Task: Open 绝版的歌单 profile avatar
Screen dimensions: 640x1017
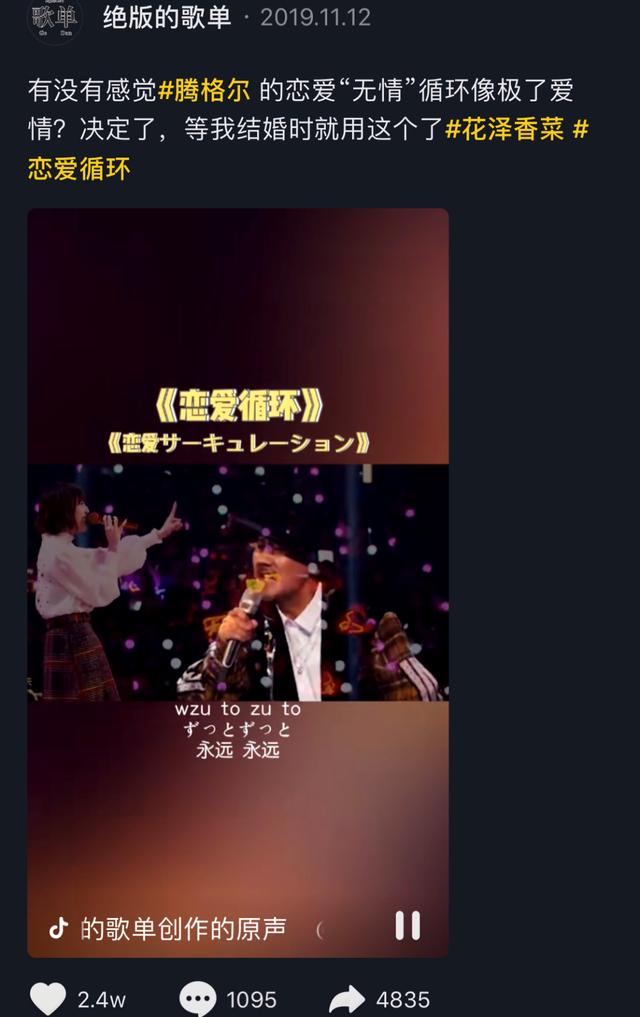Action: coord(54,20)
